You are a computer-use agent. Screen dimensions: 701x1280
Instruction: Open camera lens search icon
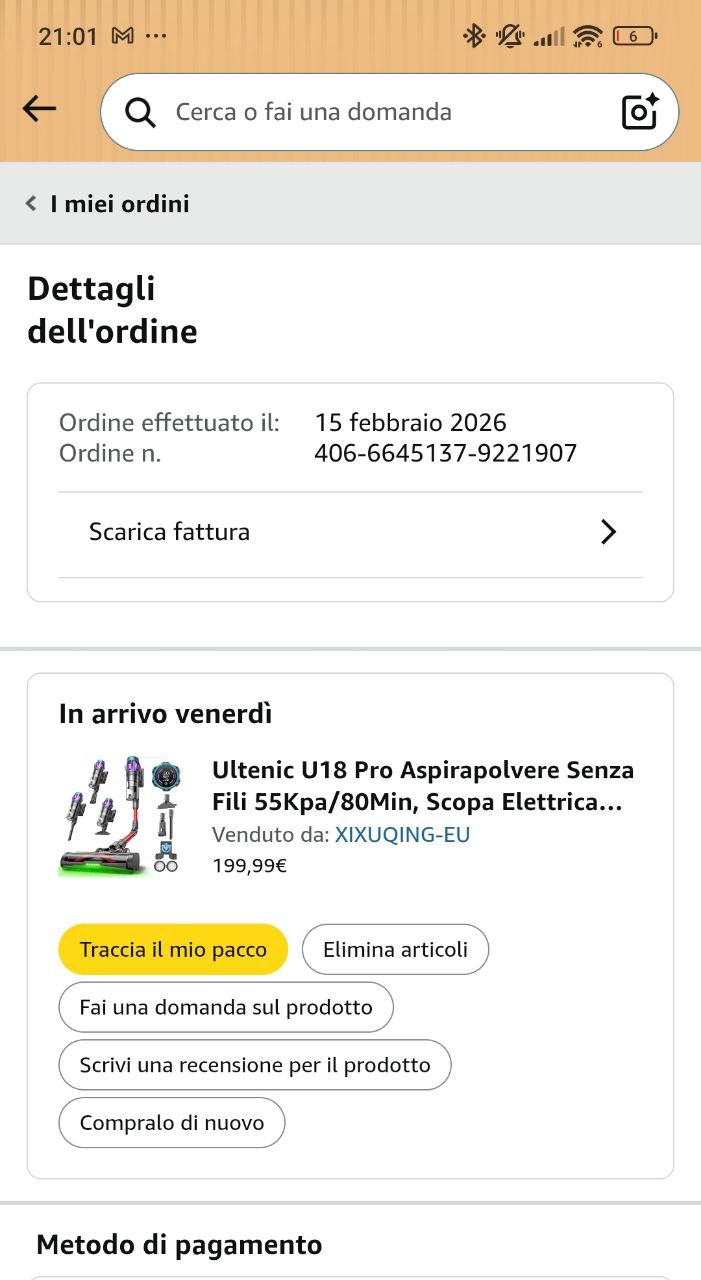(x=640, y=112)
